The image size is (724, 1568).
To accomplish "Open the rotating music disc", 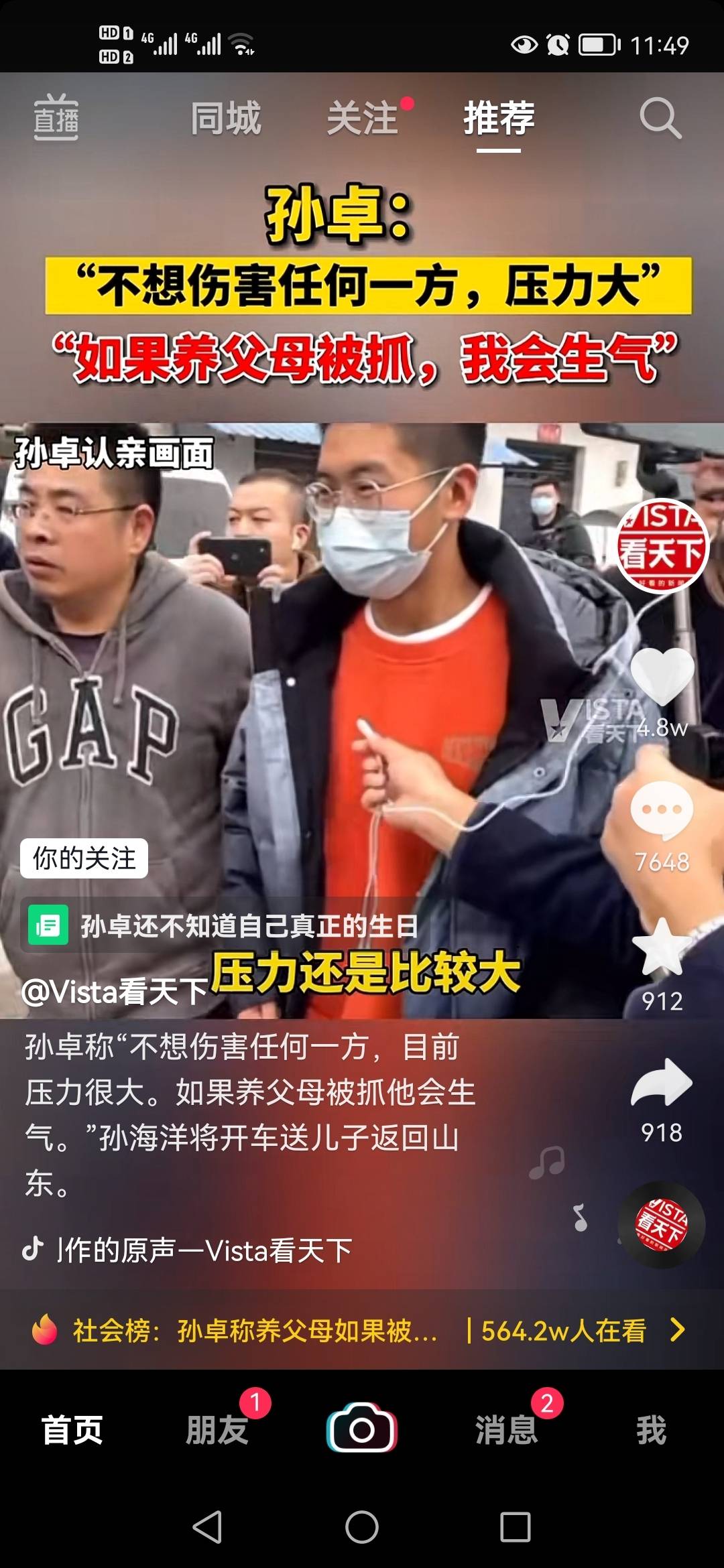I will tap(661, 1225).
